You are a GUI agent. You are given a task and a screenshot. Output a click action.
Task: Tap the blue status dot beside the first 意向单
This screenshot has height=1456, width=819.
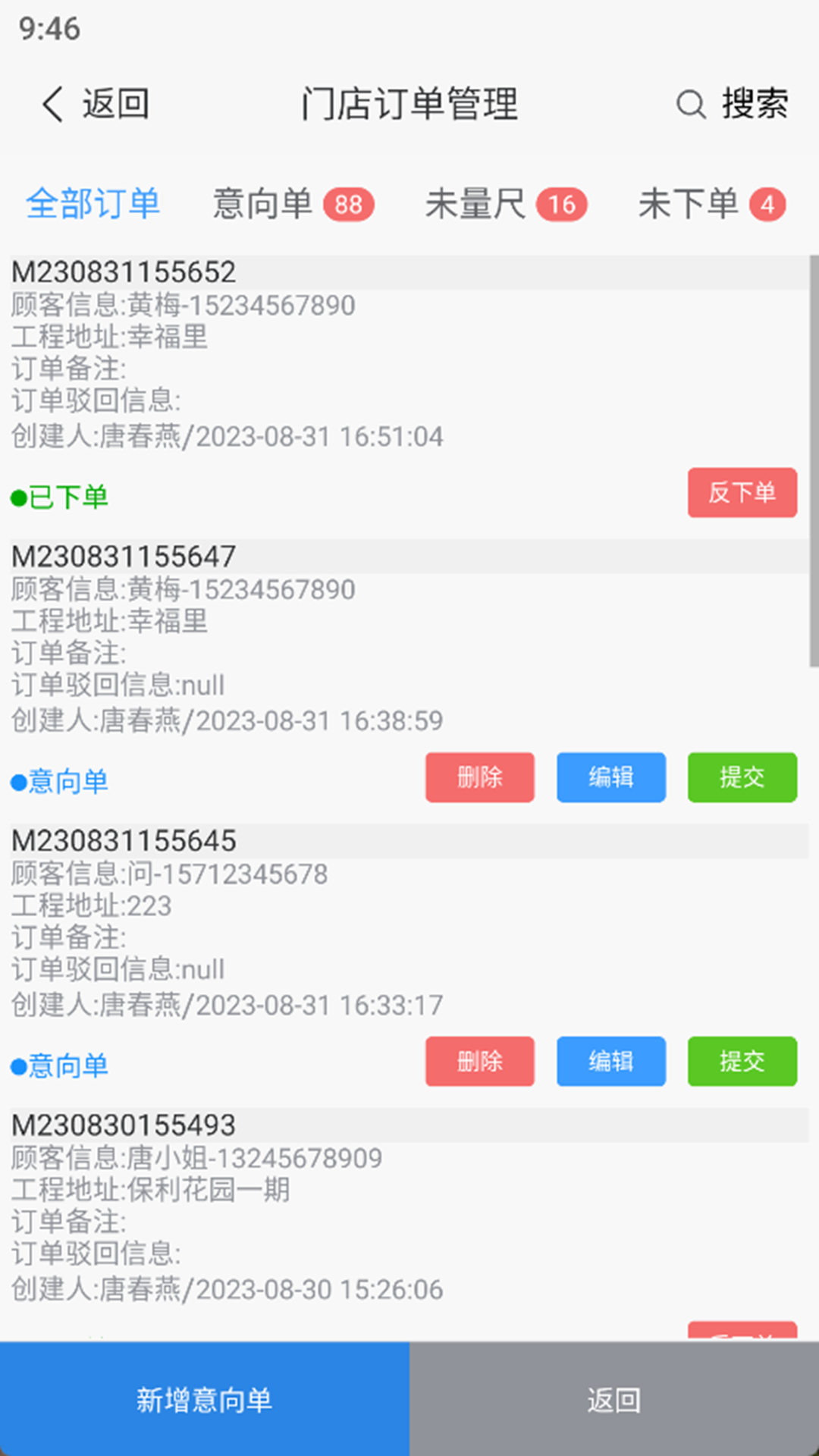[x=17, y=781]
